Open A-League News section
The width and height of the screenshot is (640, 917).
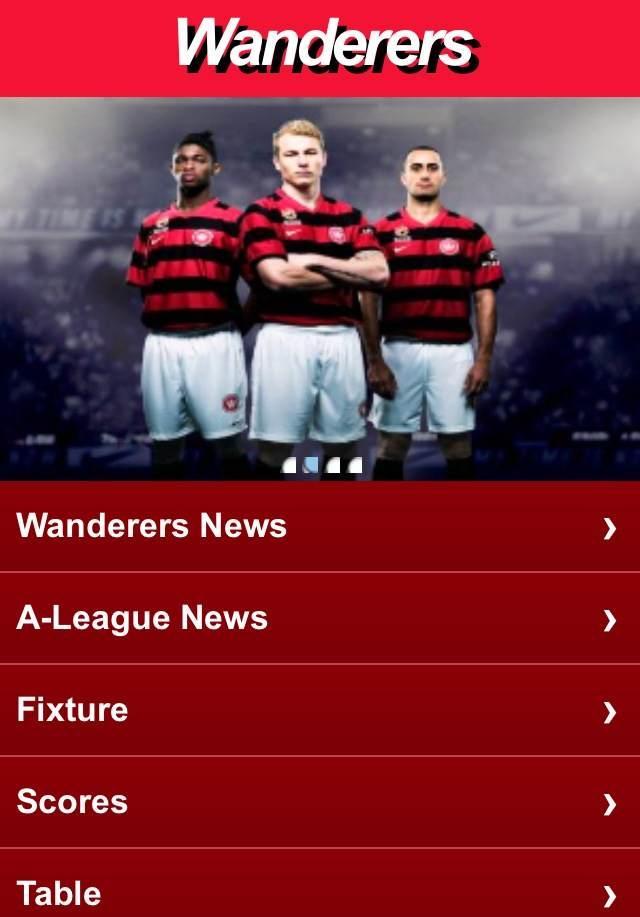(320, 618)
